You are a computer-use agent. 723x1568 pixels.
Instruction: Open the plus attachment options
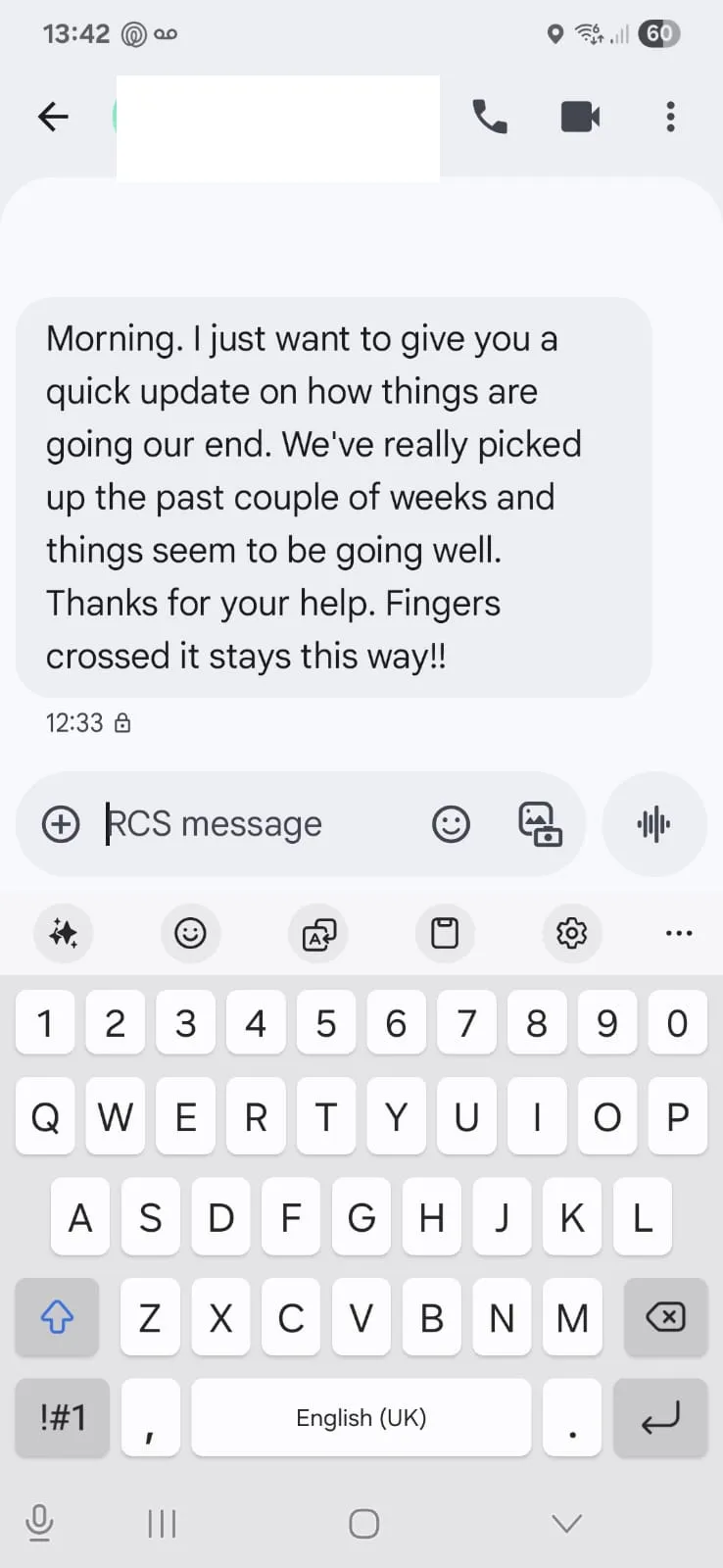pyautogui.click(x=61, y=824)
